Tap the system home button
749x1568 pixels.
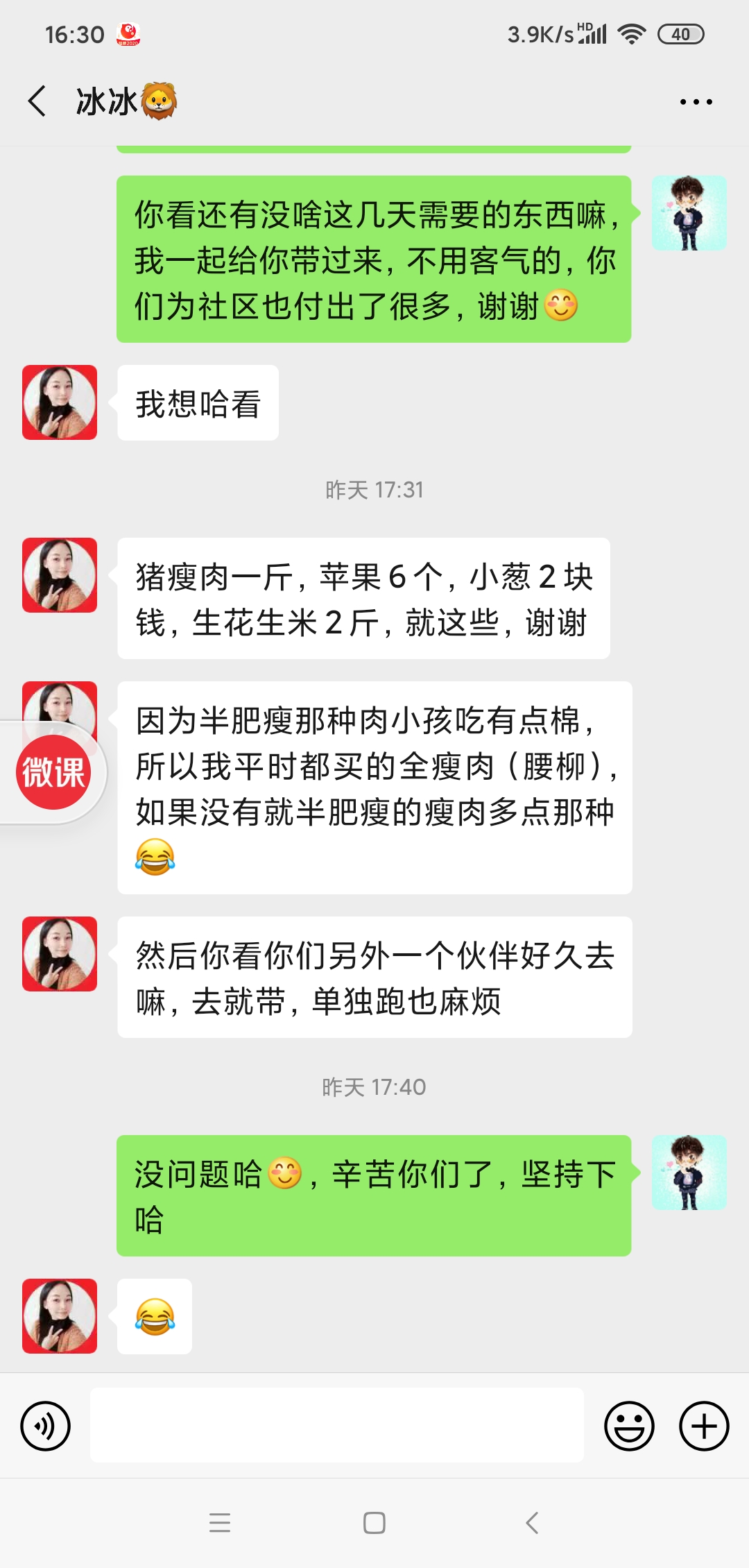374,1523
